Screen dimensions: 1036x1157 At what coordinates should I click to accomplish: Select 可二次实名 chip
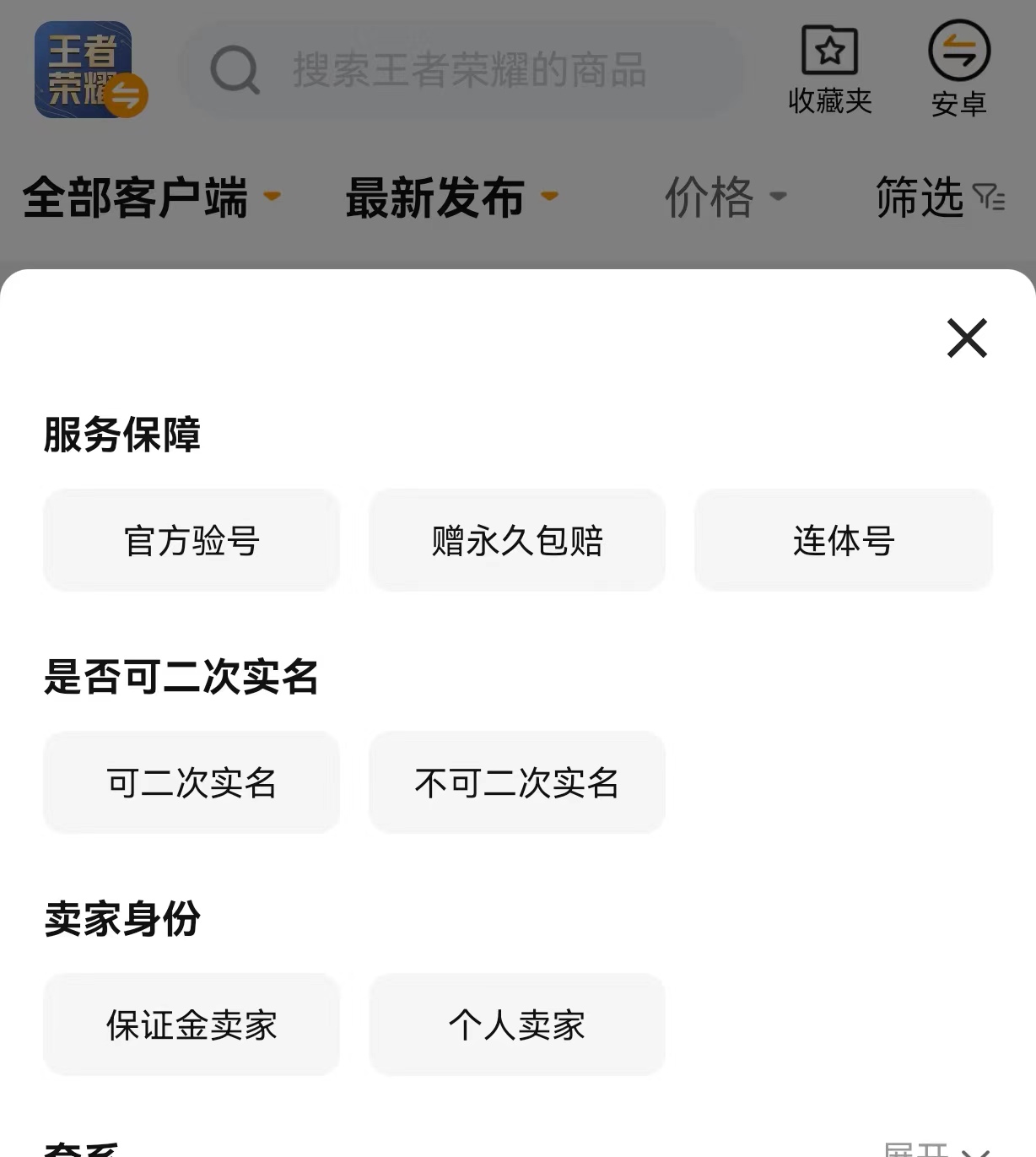click(192, 782)
